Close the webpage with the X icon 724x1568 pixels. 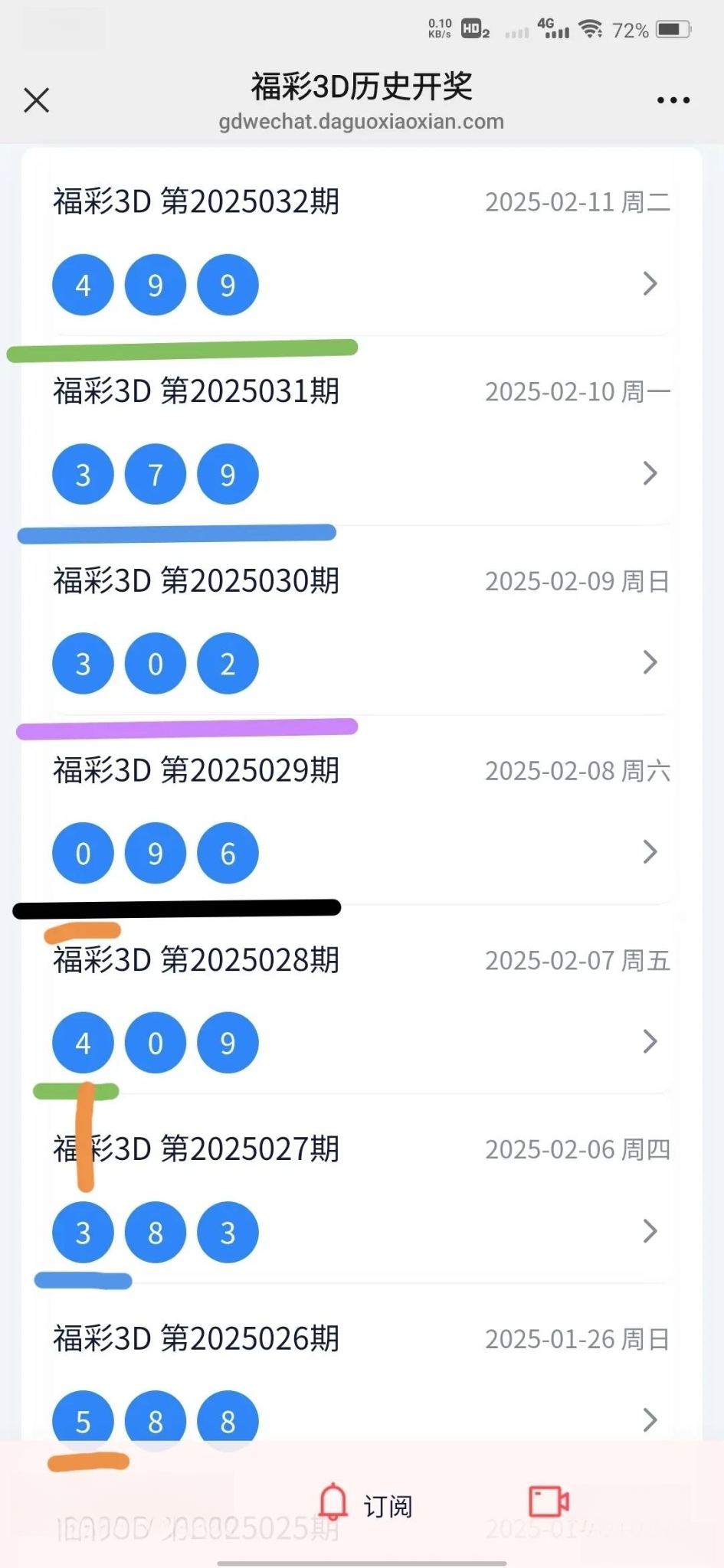pos(36,100)
